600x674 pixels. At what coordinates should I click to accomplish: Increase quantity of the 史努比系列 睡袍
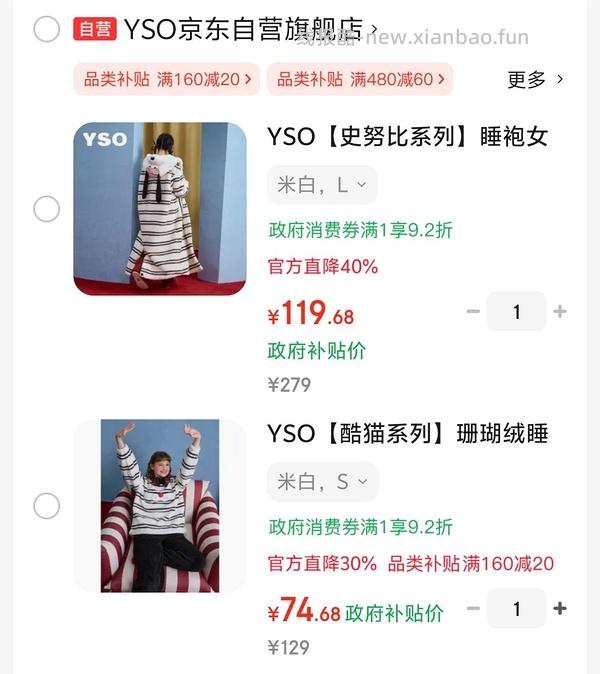click(x=560, y=312)
